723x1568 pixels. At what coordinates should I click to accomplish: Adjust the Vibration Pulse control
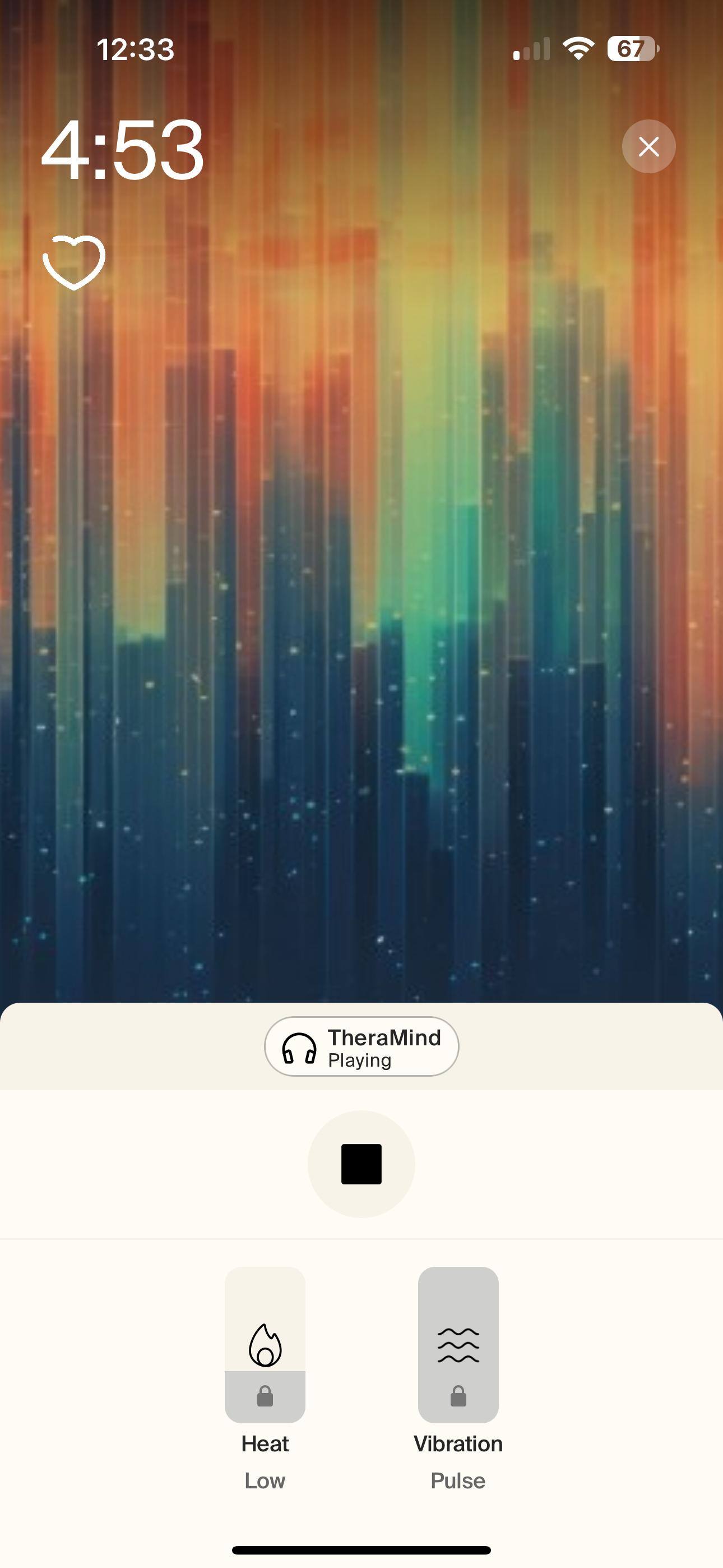pos(458,1344)
